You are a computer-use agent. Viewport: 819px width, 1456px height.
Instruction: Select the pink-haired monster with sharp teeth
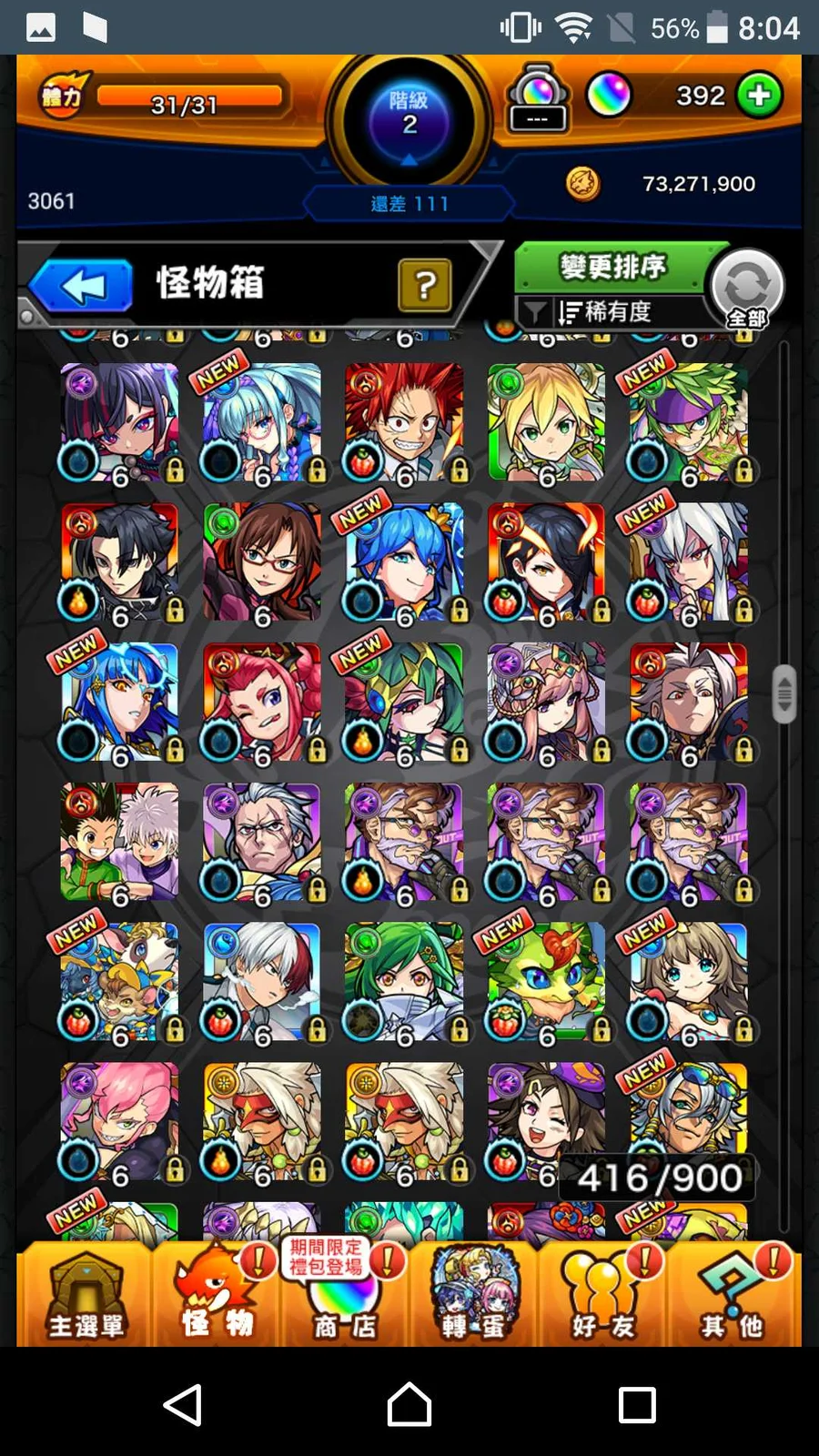pyautogui.click(x=119, y=1122)
